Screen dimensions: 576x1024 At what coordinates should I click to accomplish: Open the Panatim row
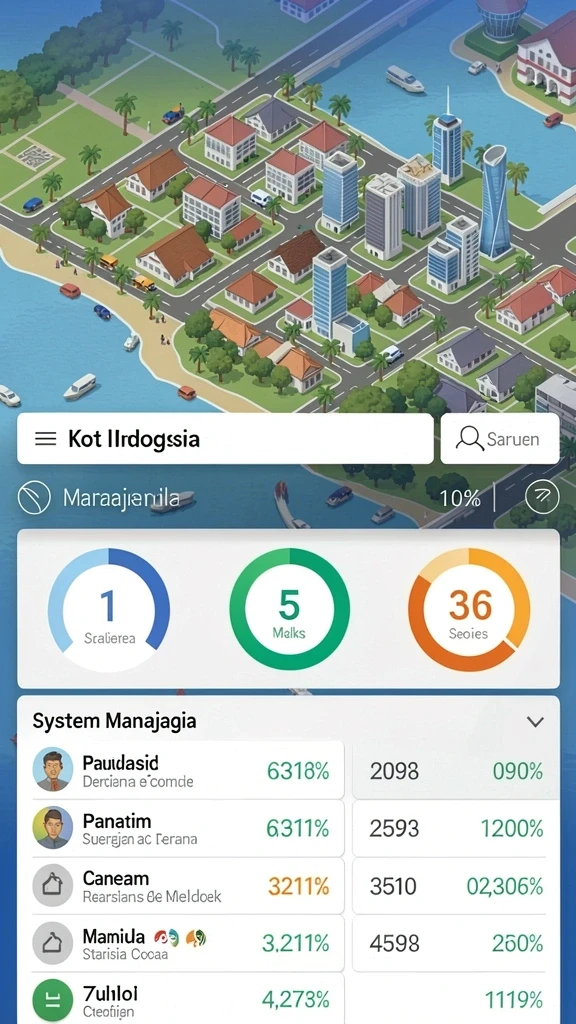(x=188, y=828)
